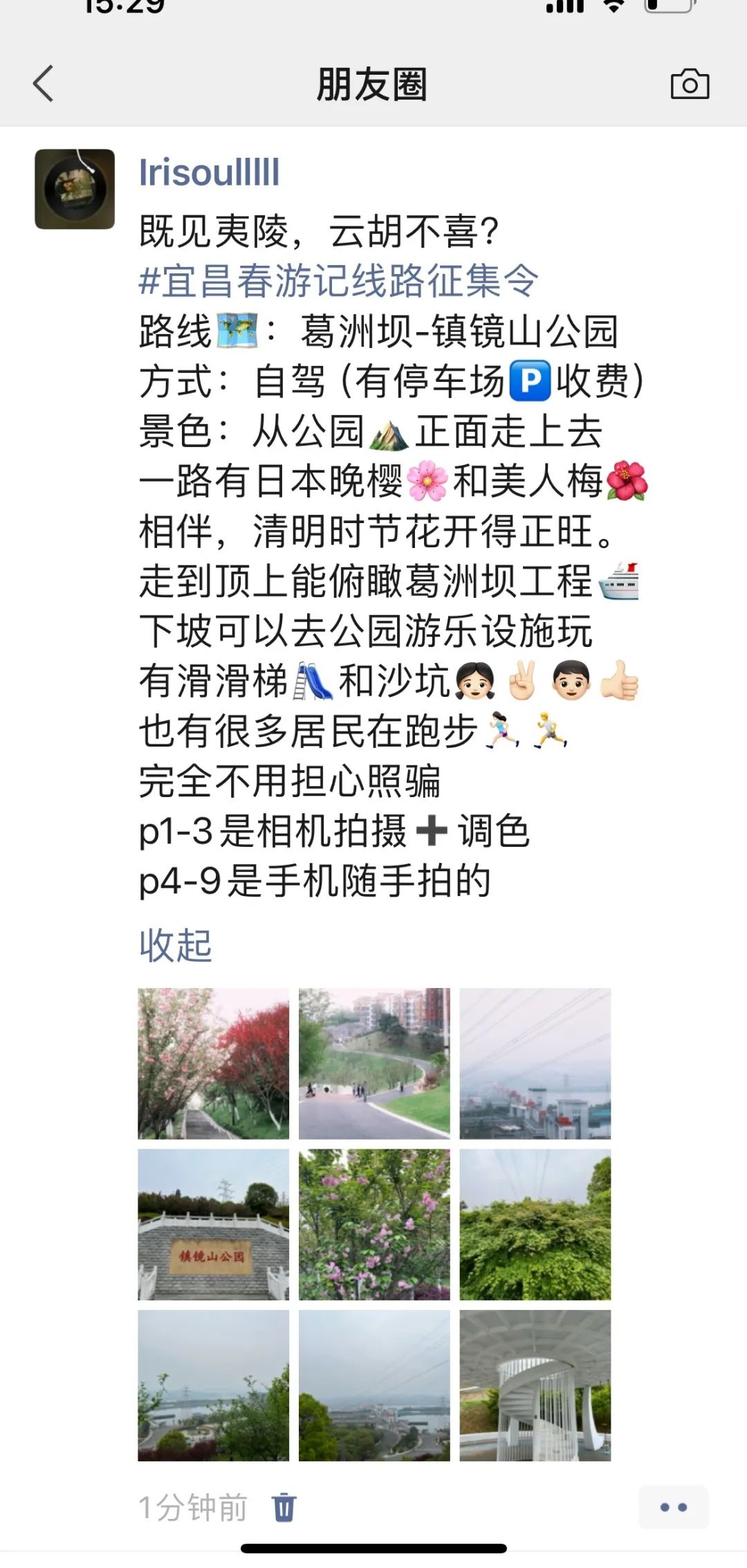Open photo of pink flowering branches

tap(374, 1224)
